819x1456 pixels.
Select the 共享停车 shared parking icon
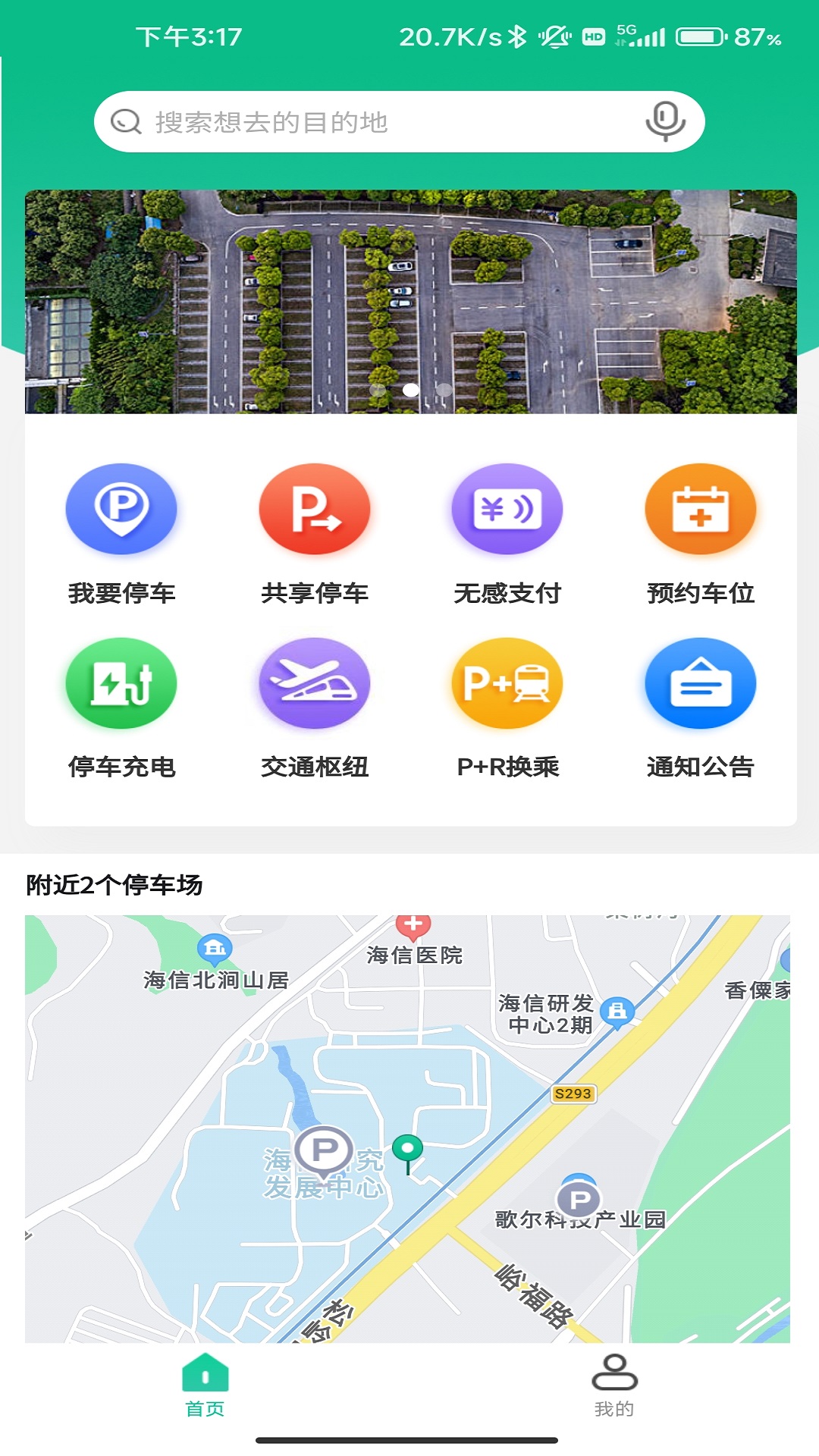point(314,510)
